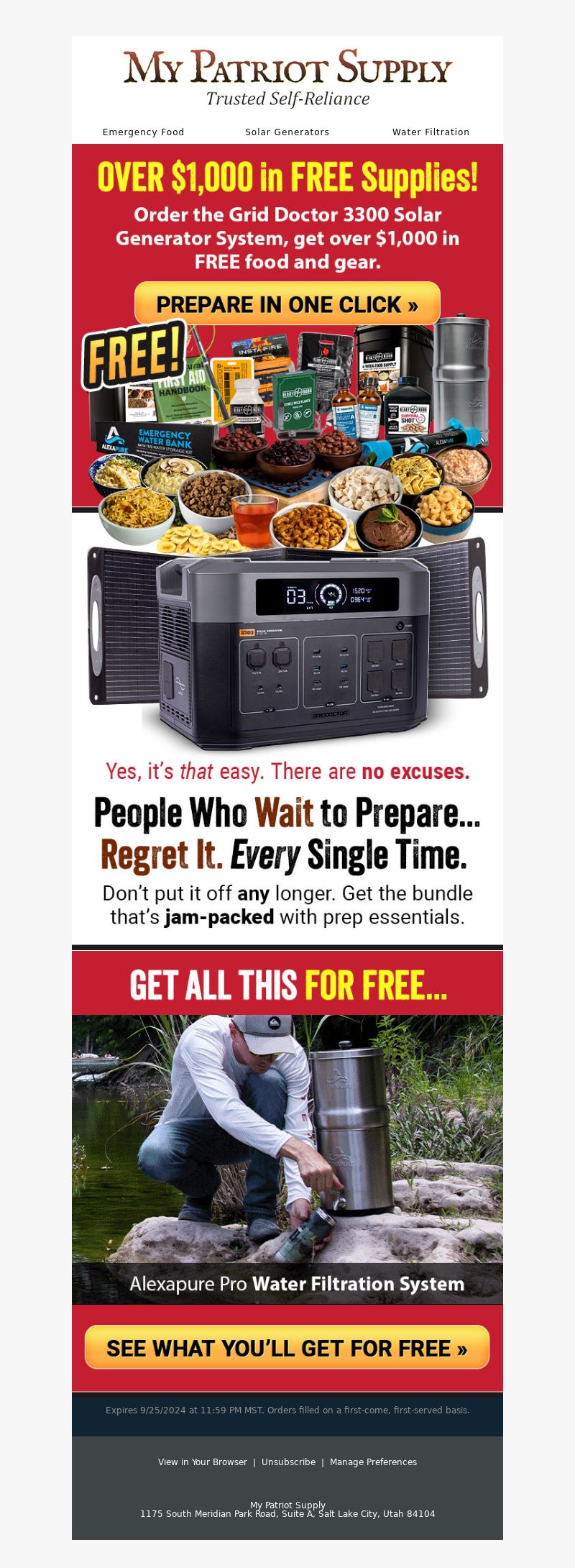Select See What You'll Get for Free

[287, 1347]
